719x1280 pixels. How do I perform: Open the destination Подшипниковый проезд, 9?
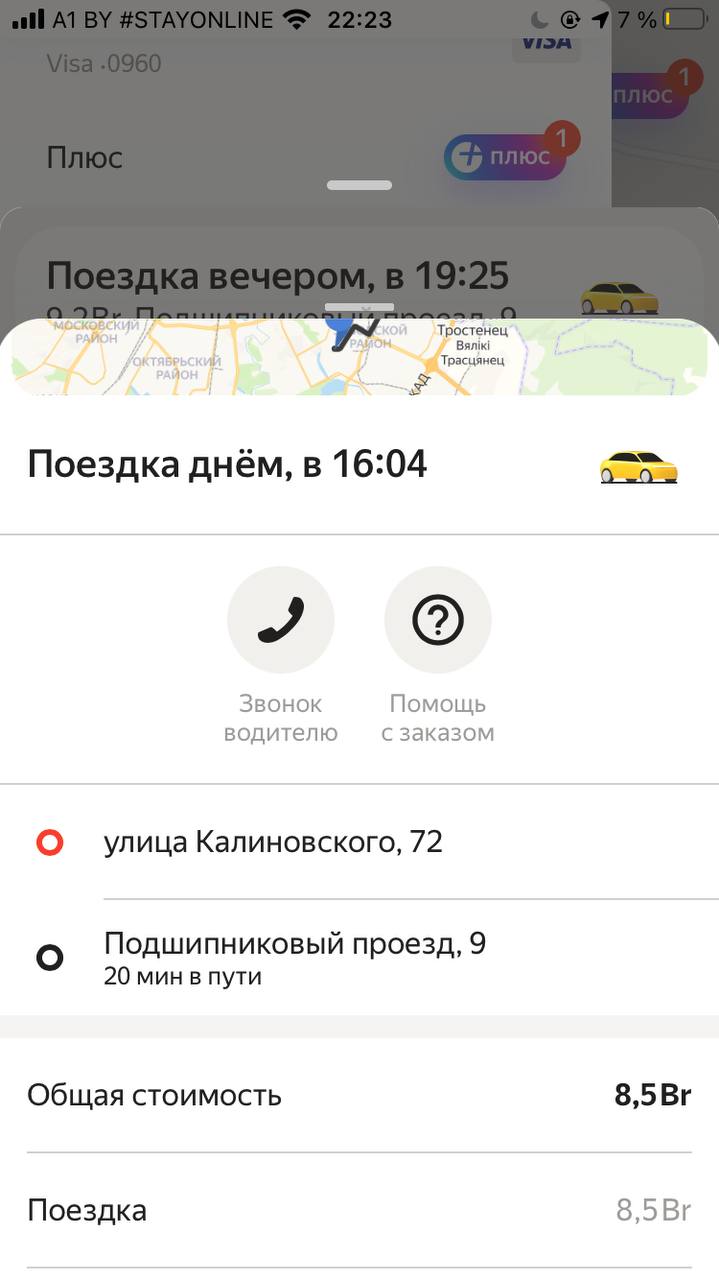click(359, 958)
